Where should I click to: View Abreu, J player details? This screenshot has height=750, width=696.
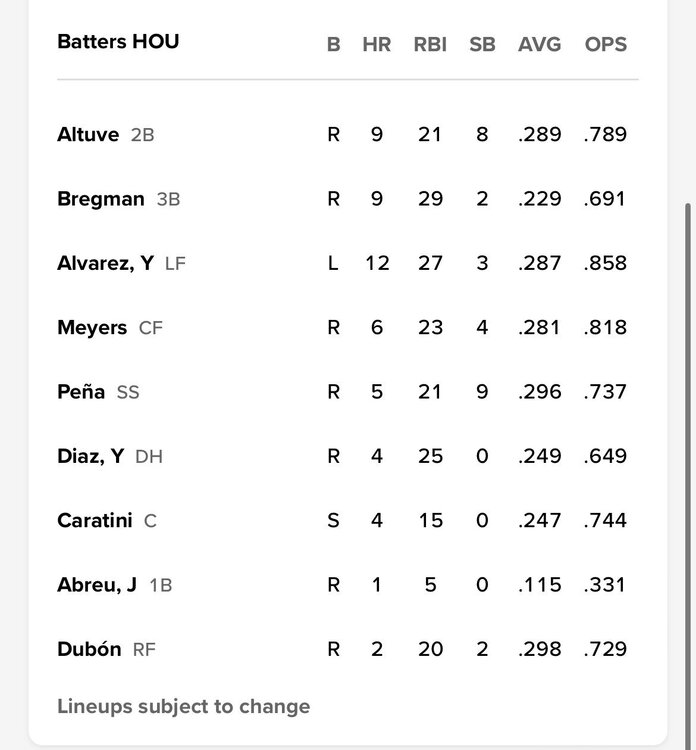[x=97, y=585]
